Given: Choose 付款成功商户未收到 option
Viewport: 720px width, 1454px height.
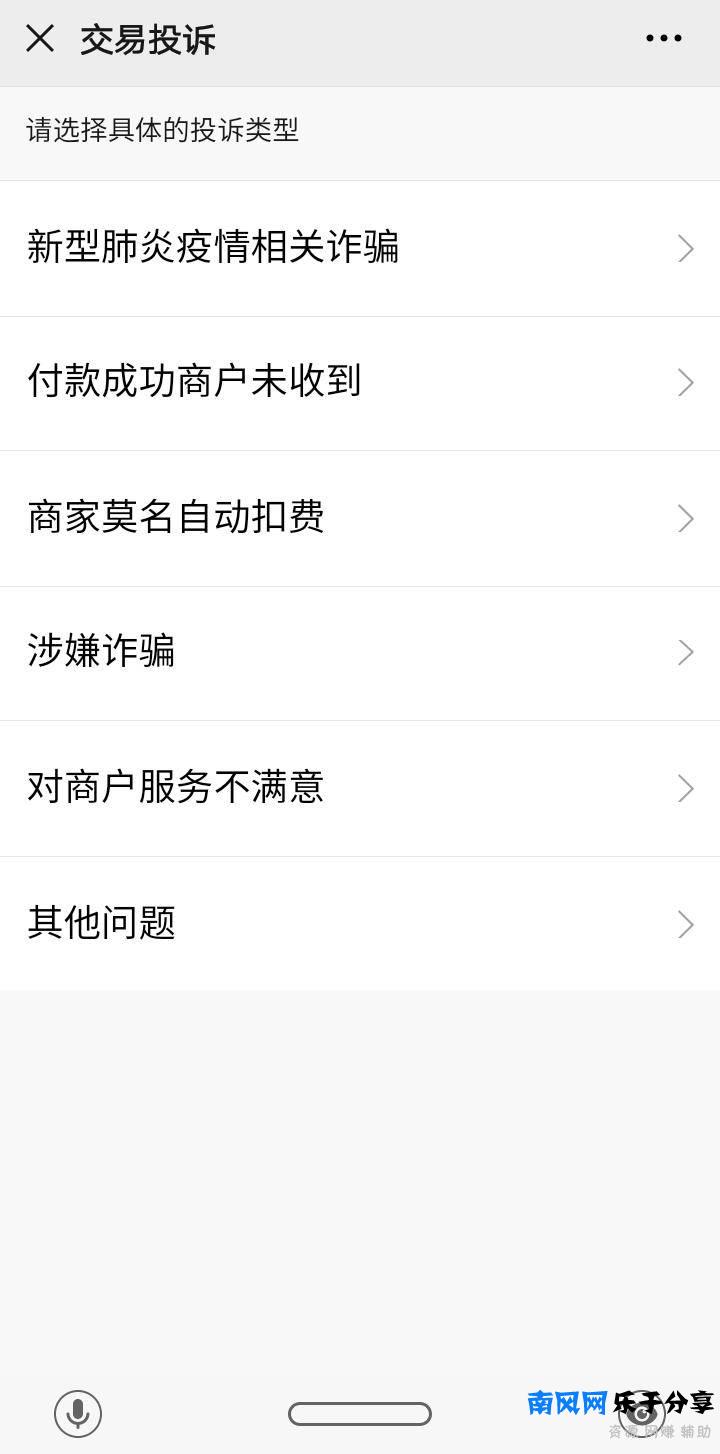Looking at the screenshot, I should (x=360, y=382).
